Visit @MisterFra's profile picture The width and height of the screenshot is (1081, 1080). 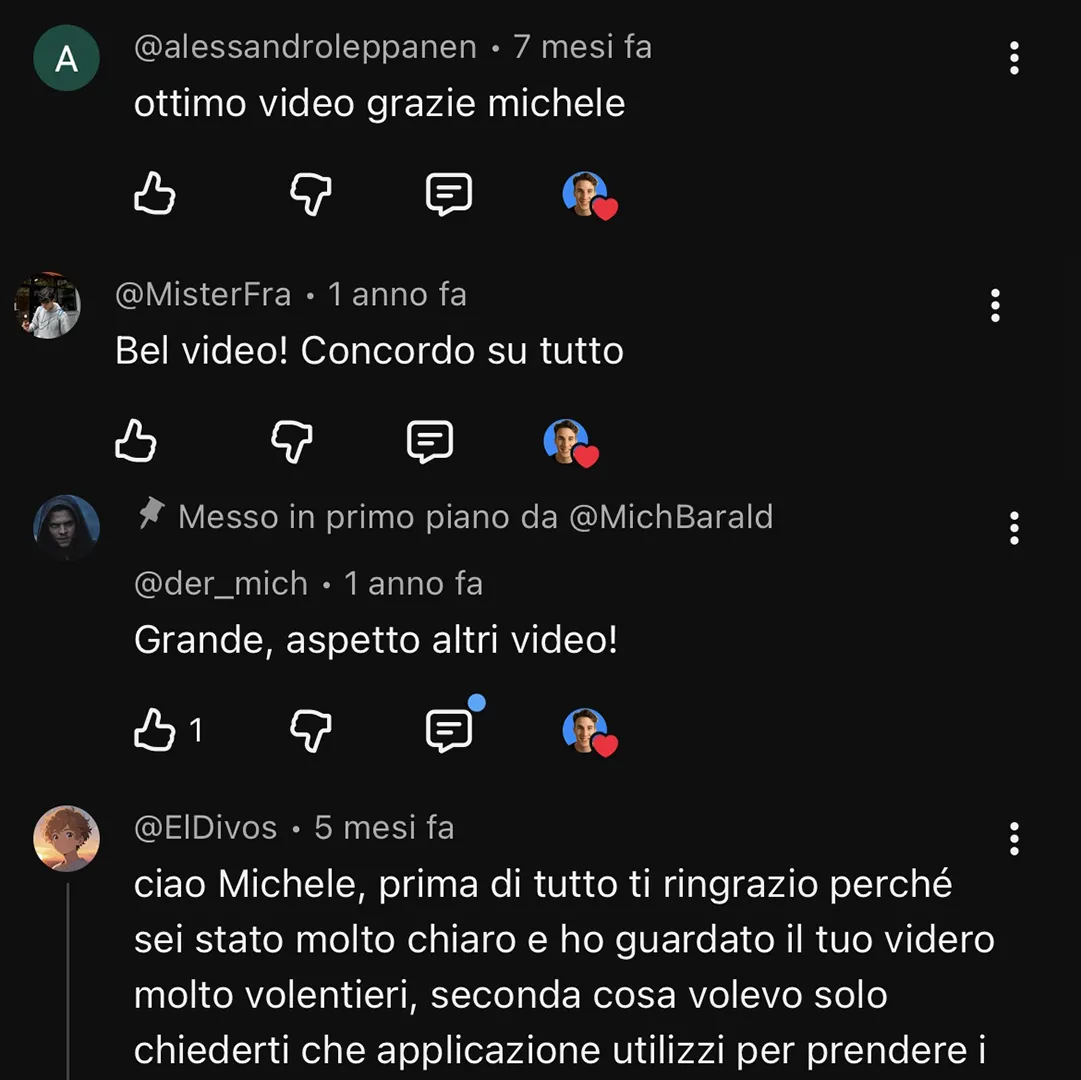click(x=47, y=306)
